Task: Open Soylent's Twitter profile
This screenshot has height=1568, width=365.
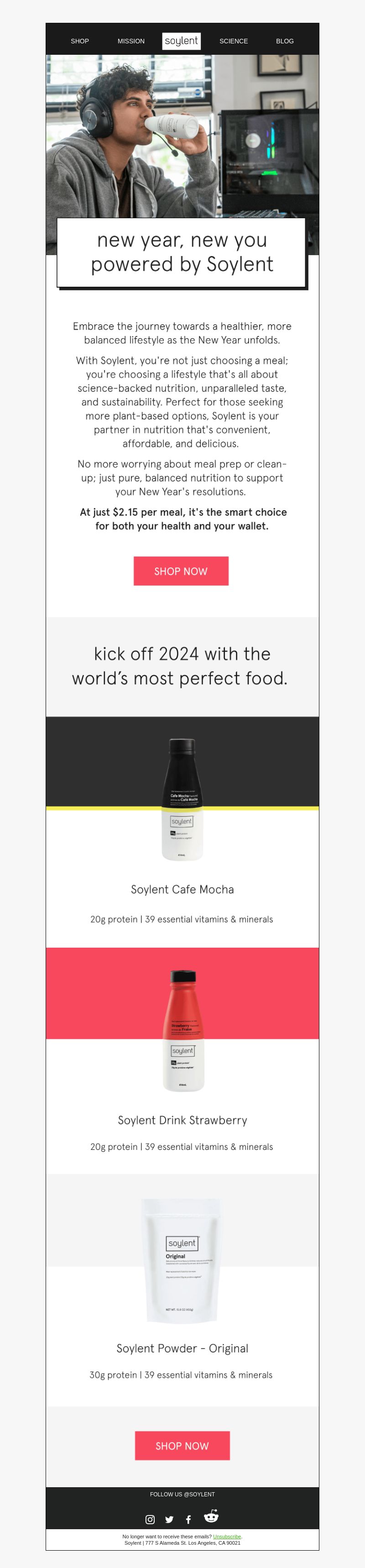Action: (169, 1519)
